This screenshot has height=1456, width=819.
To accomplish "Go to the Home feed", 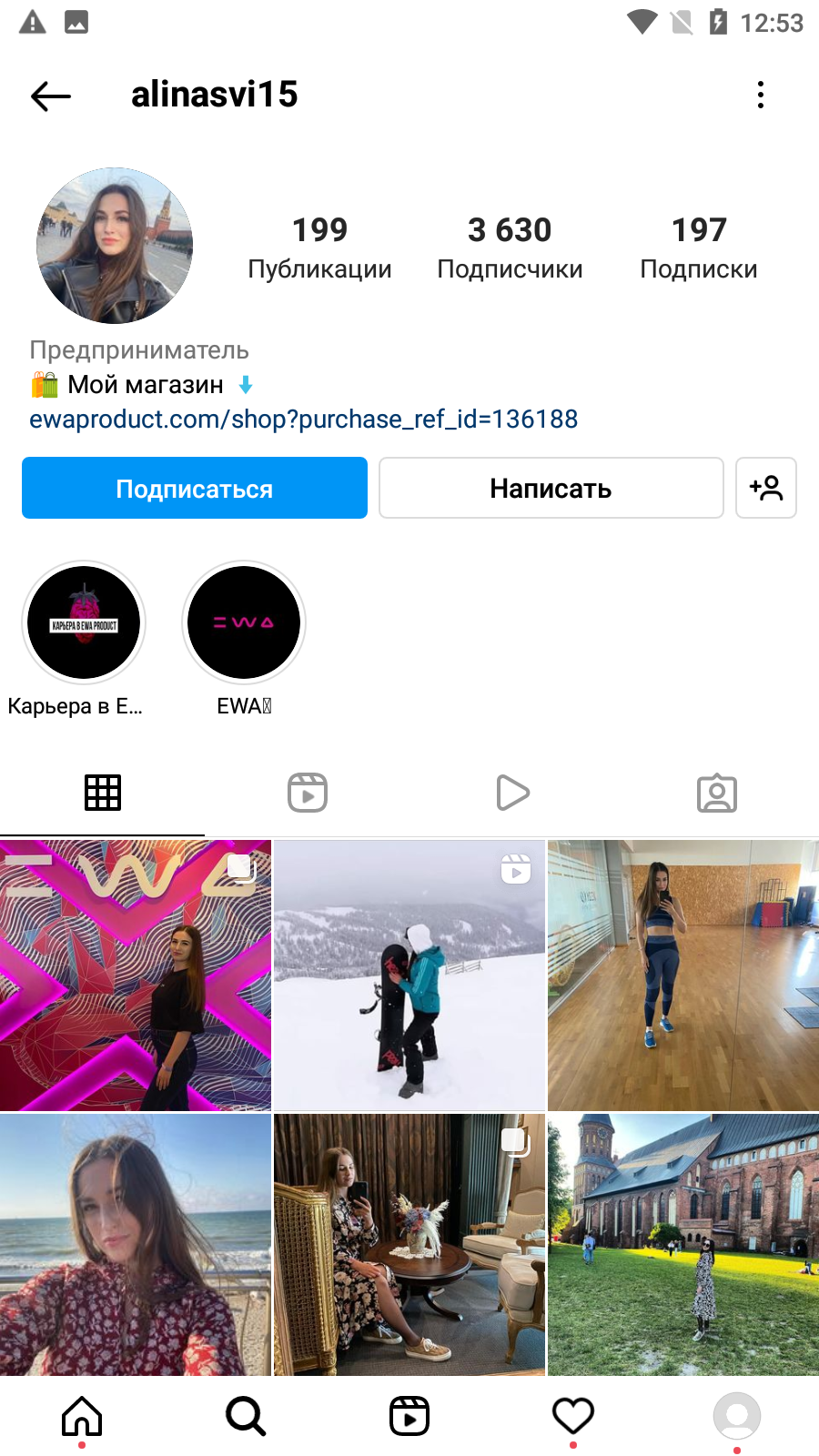I will point(82,1416).
